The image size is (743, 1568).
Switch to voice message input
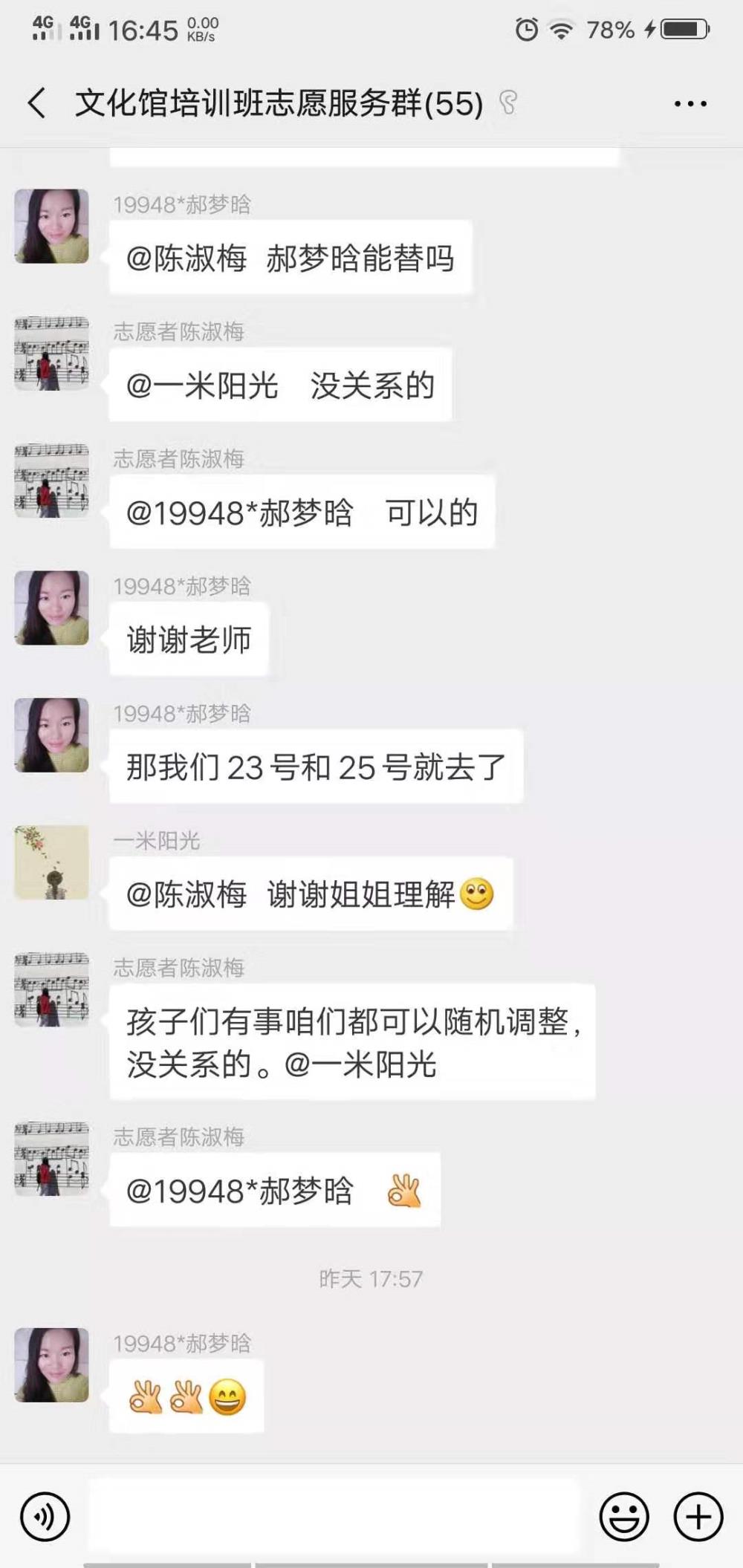45,1517
